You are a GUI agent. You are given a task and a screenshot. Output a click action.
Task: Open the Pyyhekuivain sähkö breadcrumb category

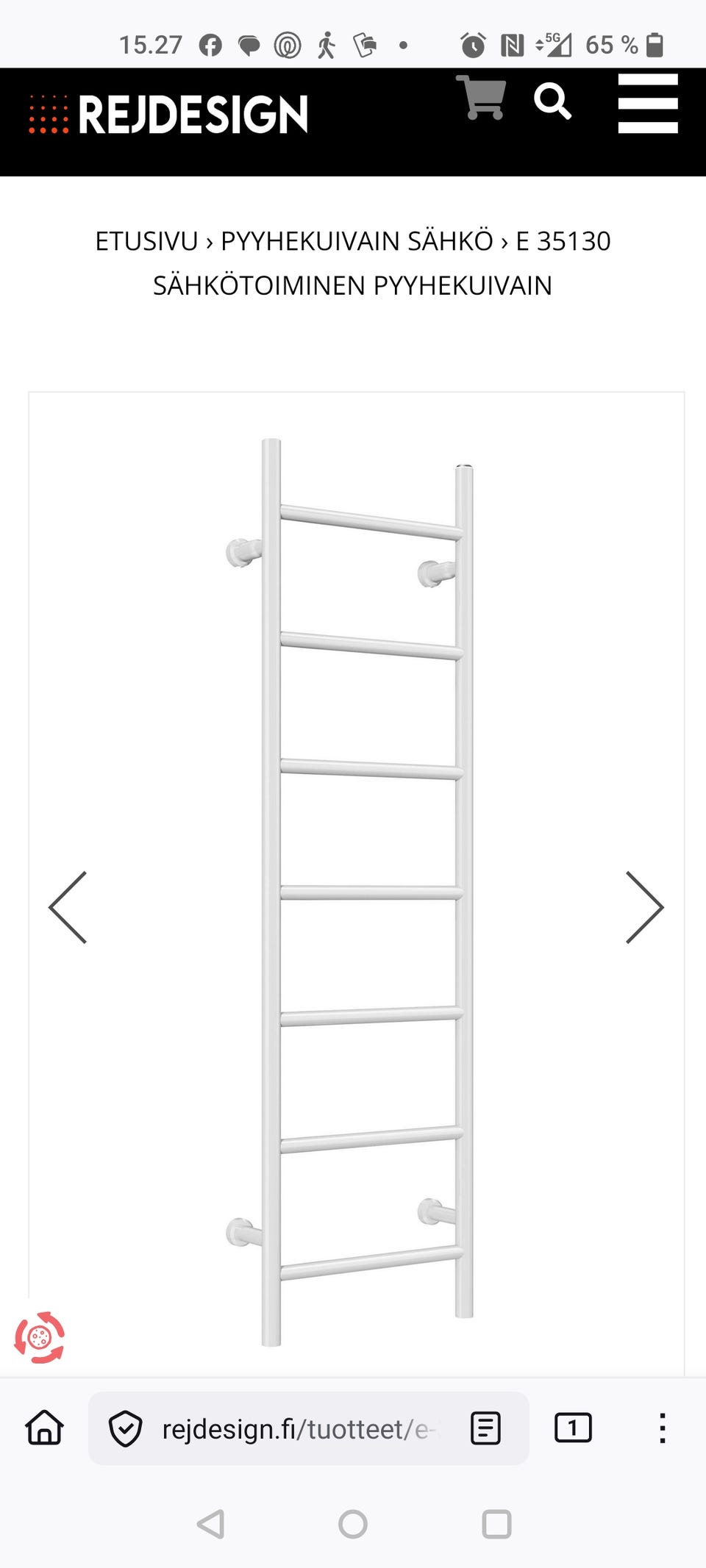pos(357,241)
